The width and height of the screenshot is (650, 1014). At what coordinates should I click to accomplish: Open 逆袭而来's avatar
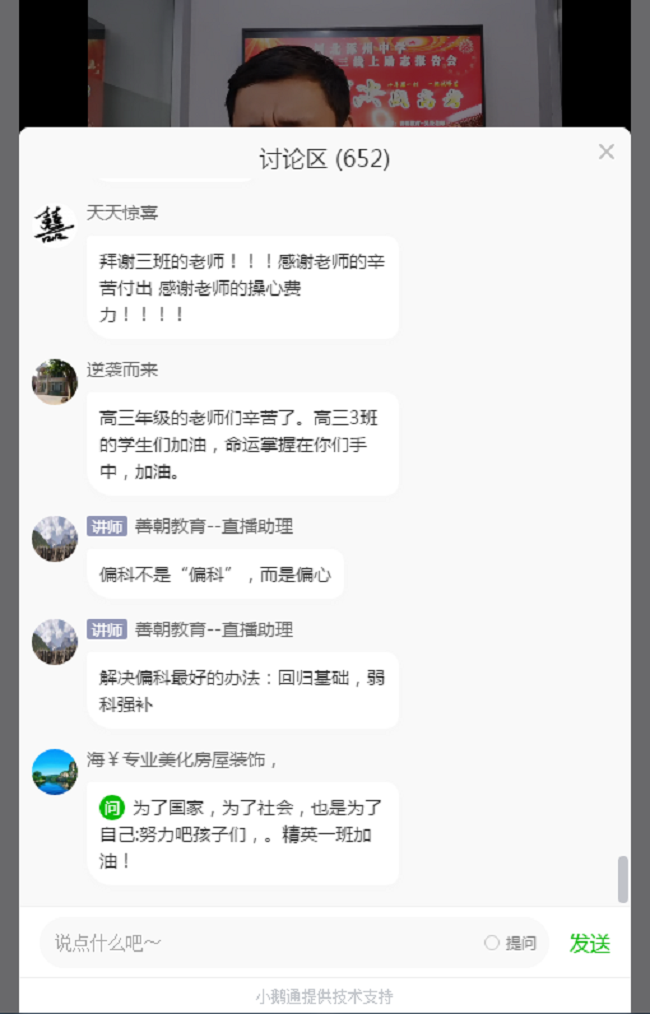54,381
